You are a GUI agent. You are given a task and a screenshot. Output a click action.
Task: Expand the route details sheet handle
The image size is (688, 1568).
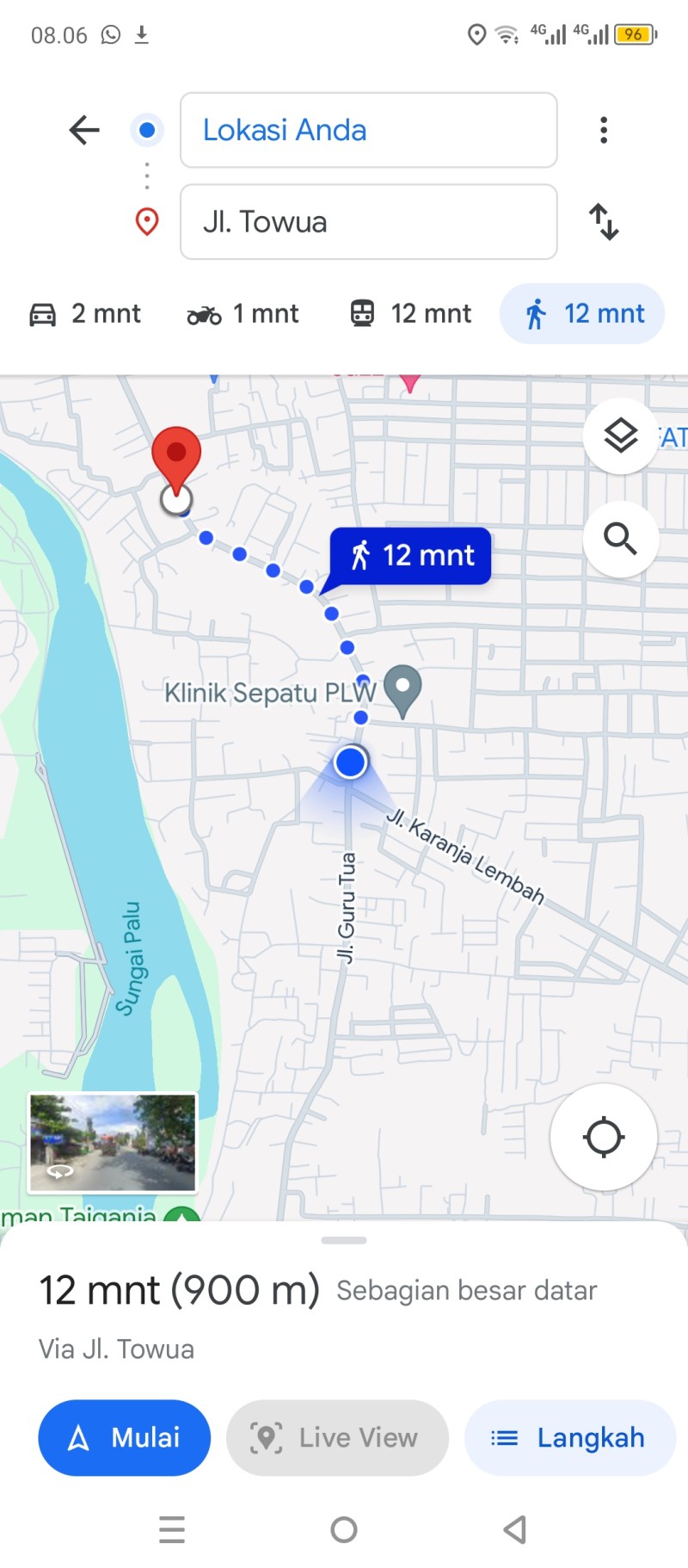point(344,1240)
